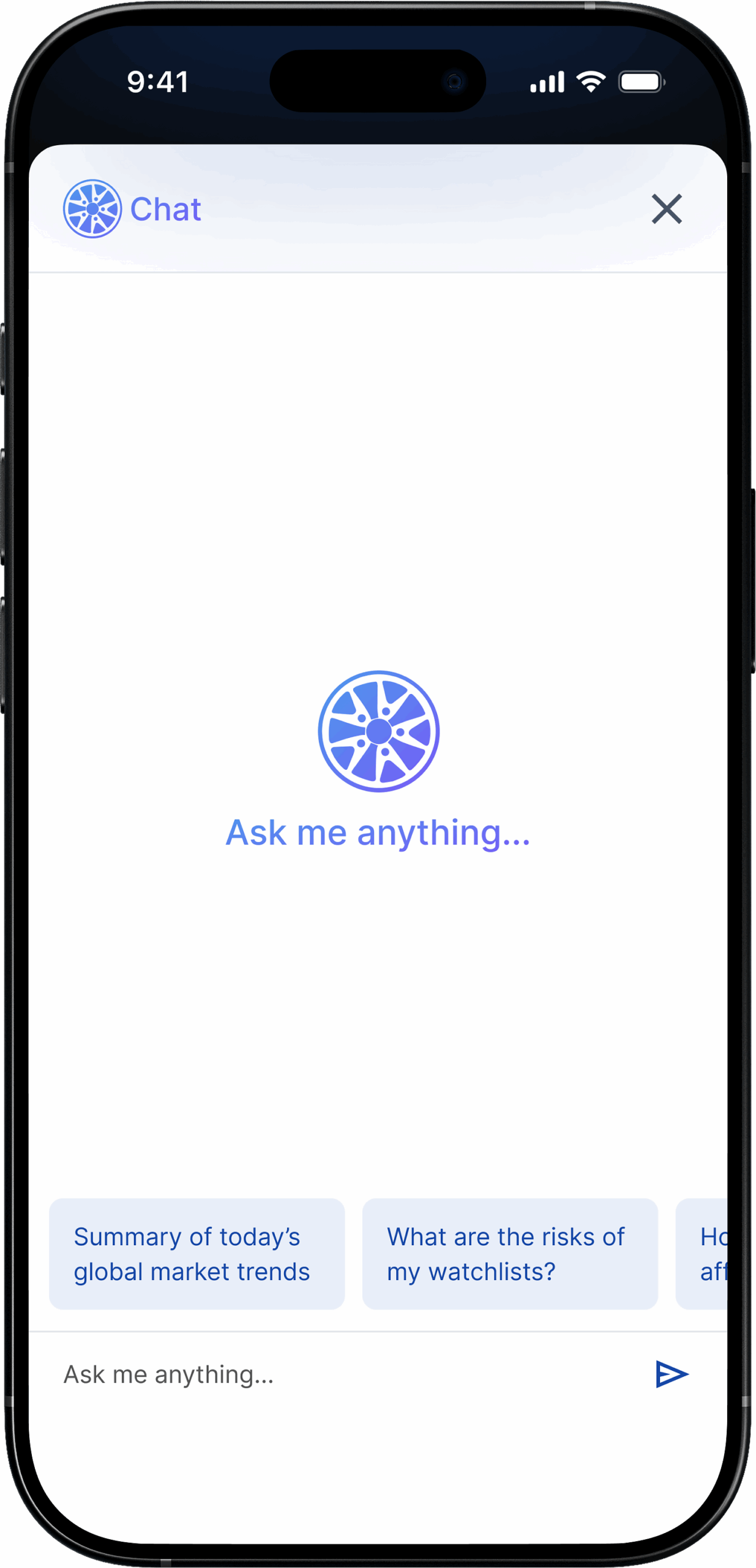Focus the 'Ask me anything...' text field

[x=343, y=1374]
